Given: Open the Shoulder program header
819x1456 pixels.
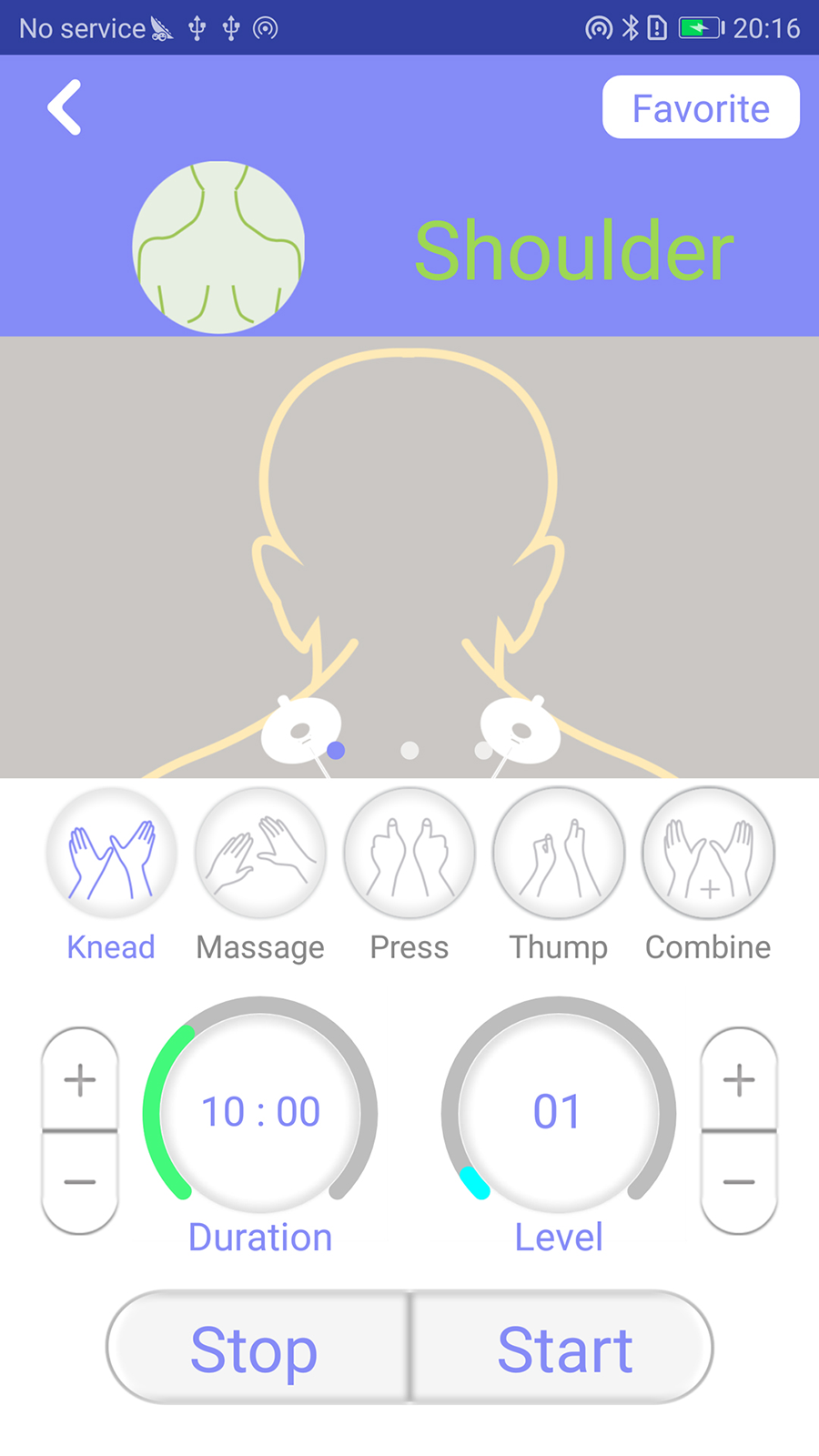Looking at the screenshot, I should point(573,250).
